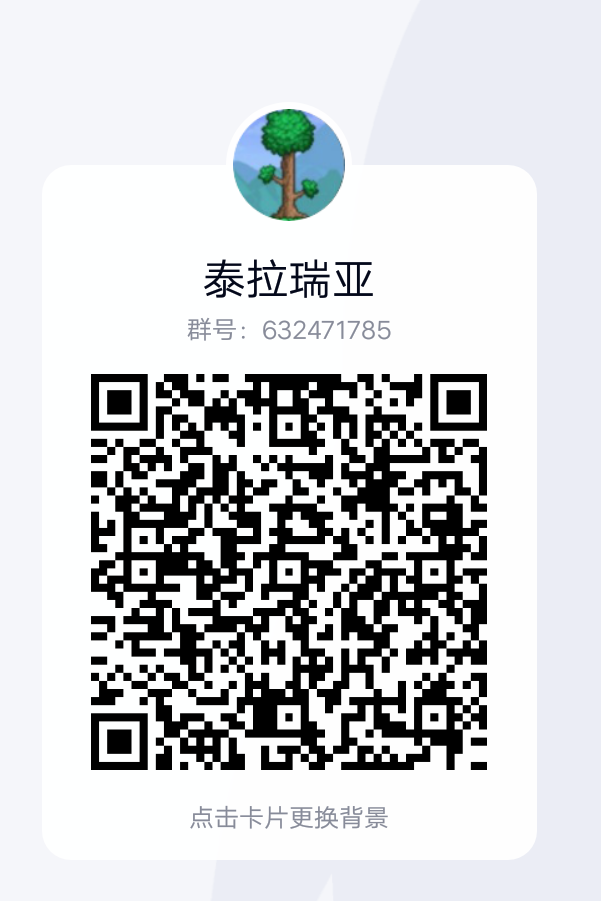Screen dimensions: 601x901
Task: Tap the group card to change background
Action: [289, 817]
